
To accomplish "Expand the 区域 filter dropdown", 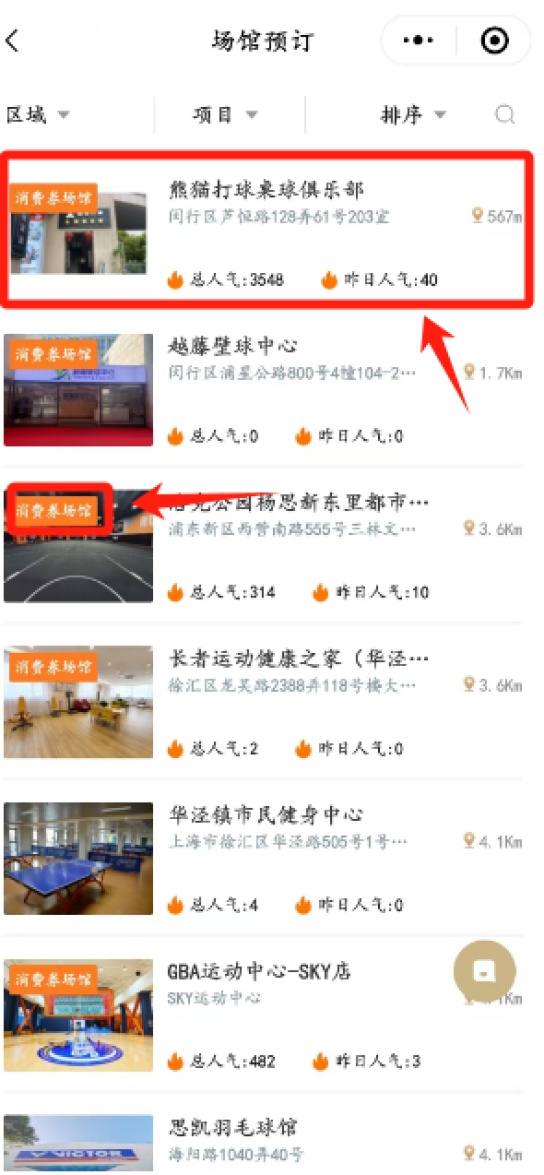I will [38, 115].
